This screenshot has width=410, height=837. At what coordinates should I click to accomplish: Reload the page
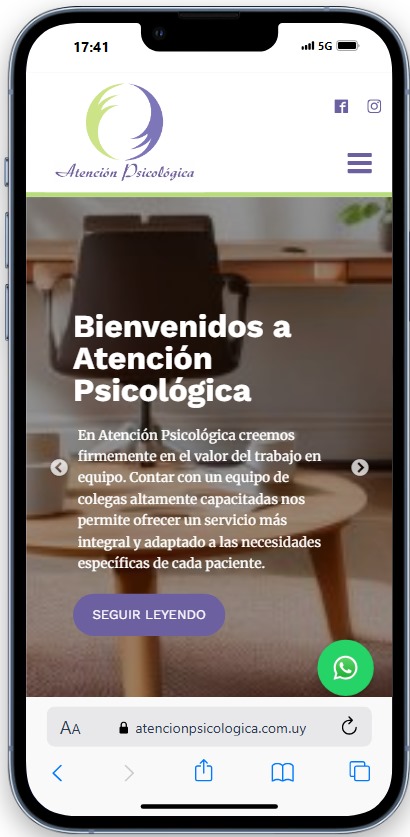349,727
